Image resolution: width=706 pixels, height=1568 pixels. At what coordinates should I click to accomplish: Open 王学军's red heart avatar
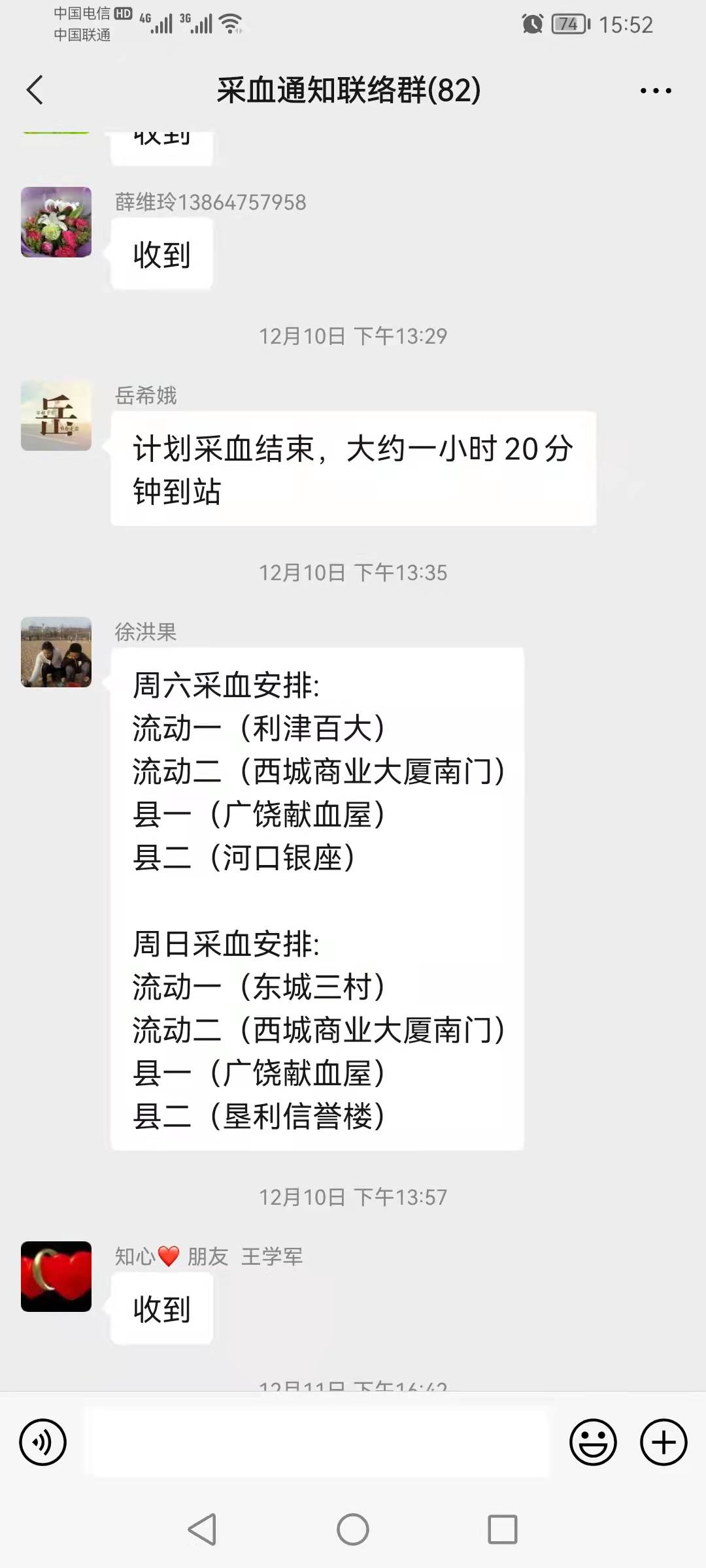[56, 1277]
